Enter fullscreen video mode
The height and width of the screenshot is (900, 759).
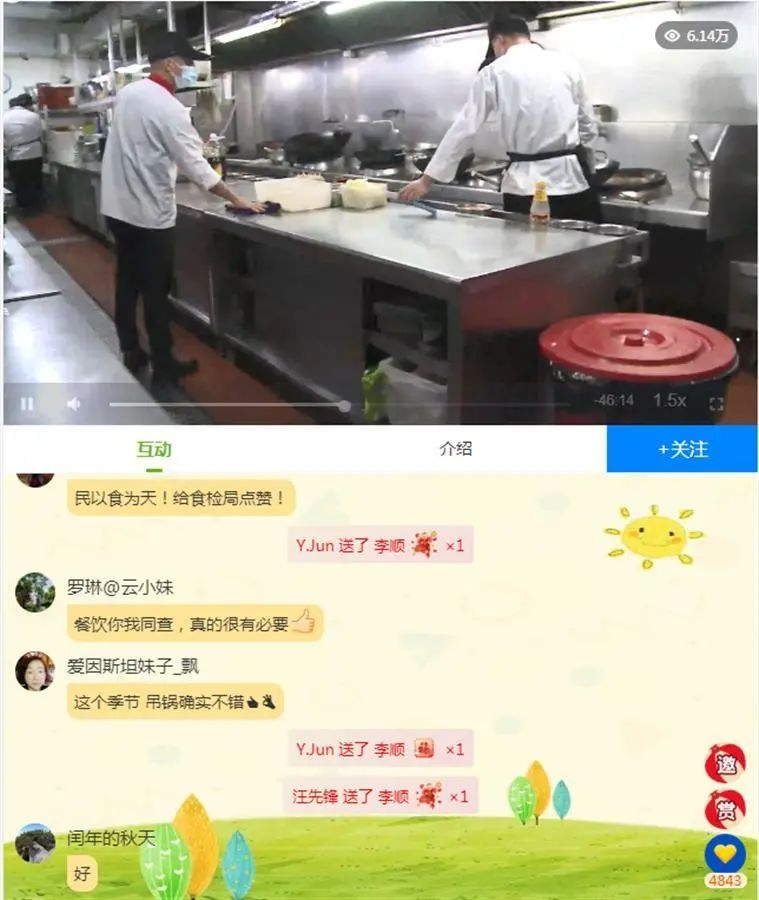tap(716, 404)
